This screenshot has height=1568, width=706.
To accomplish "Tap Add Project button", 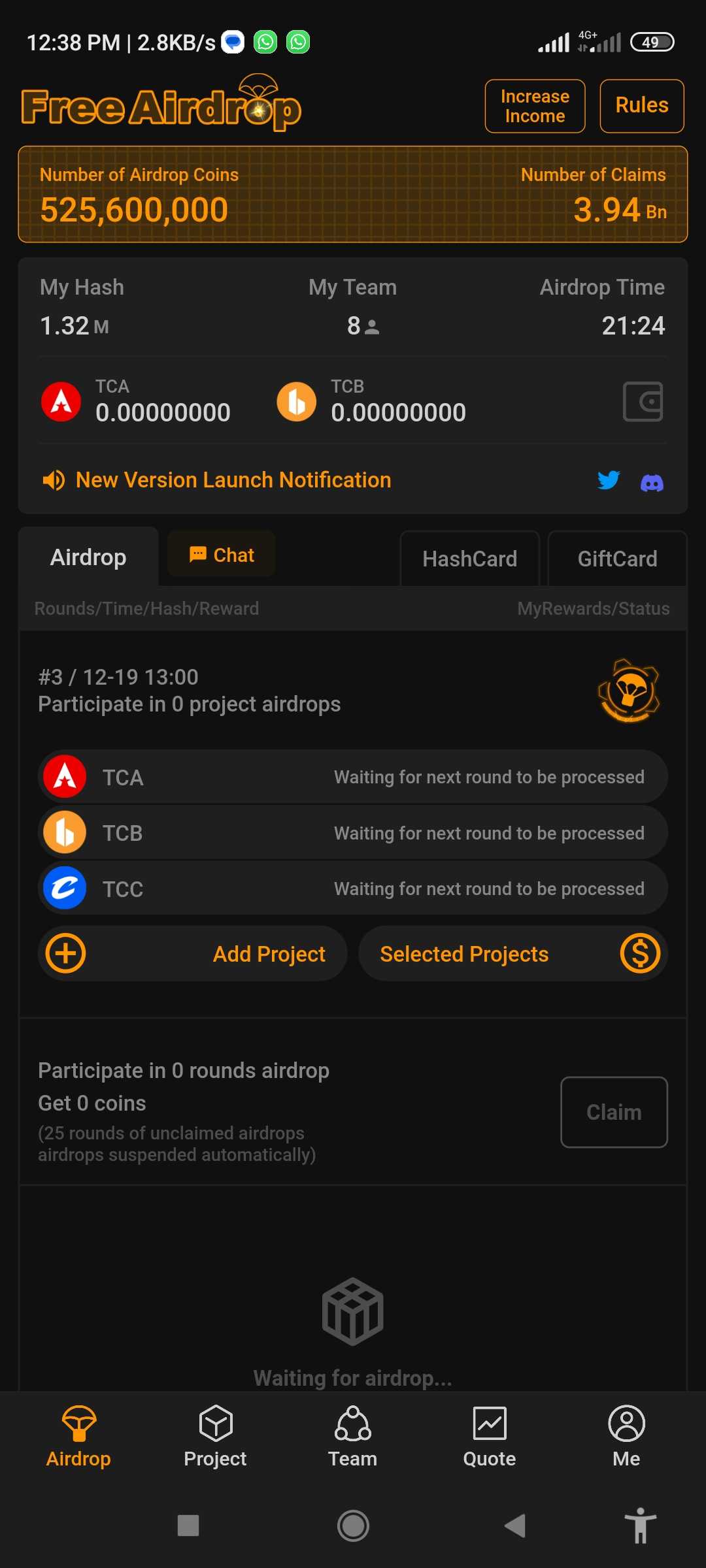I will tap(192, 954).
